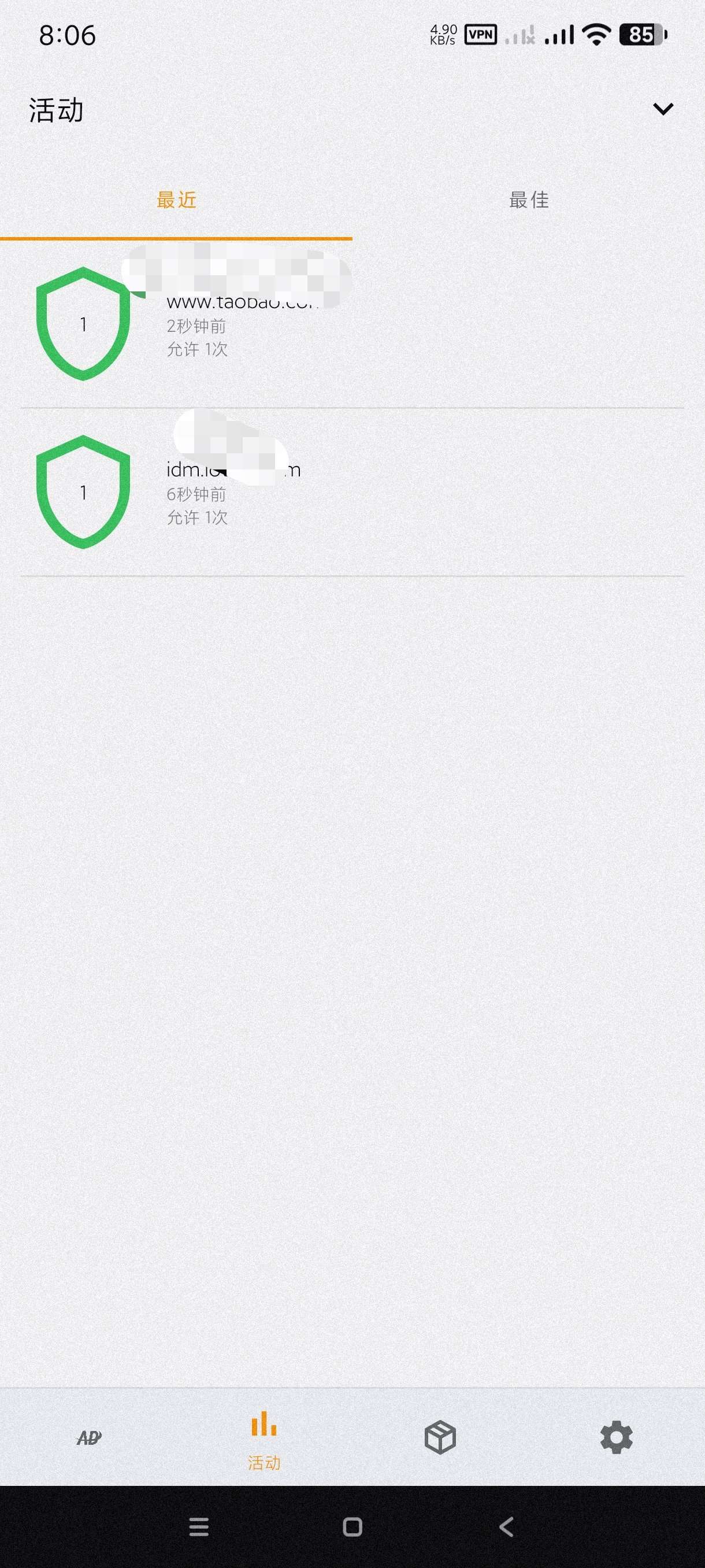Switch to the 最佳 tab

tap(528, 199)
